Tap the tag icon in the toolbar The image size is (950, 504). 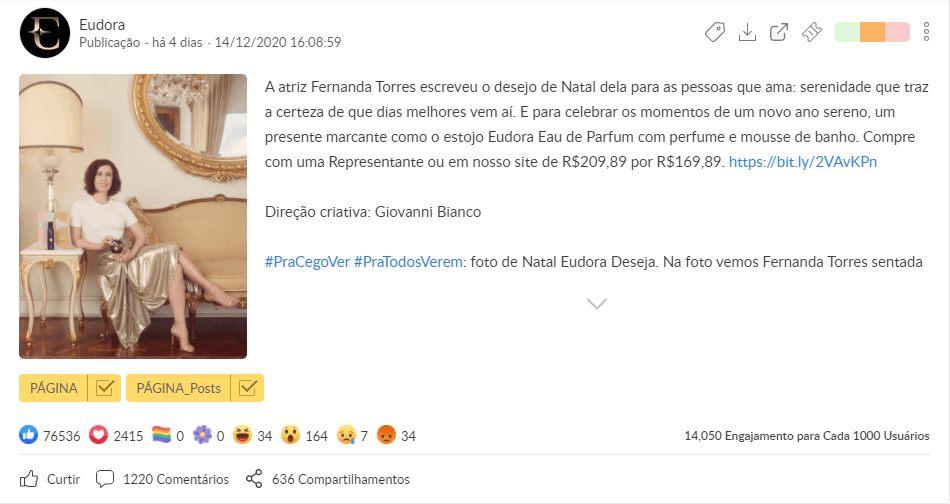(x=714, y=32)
